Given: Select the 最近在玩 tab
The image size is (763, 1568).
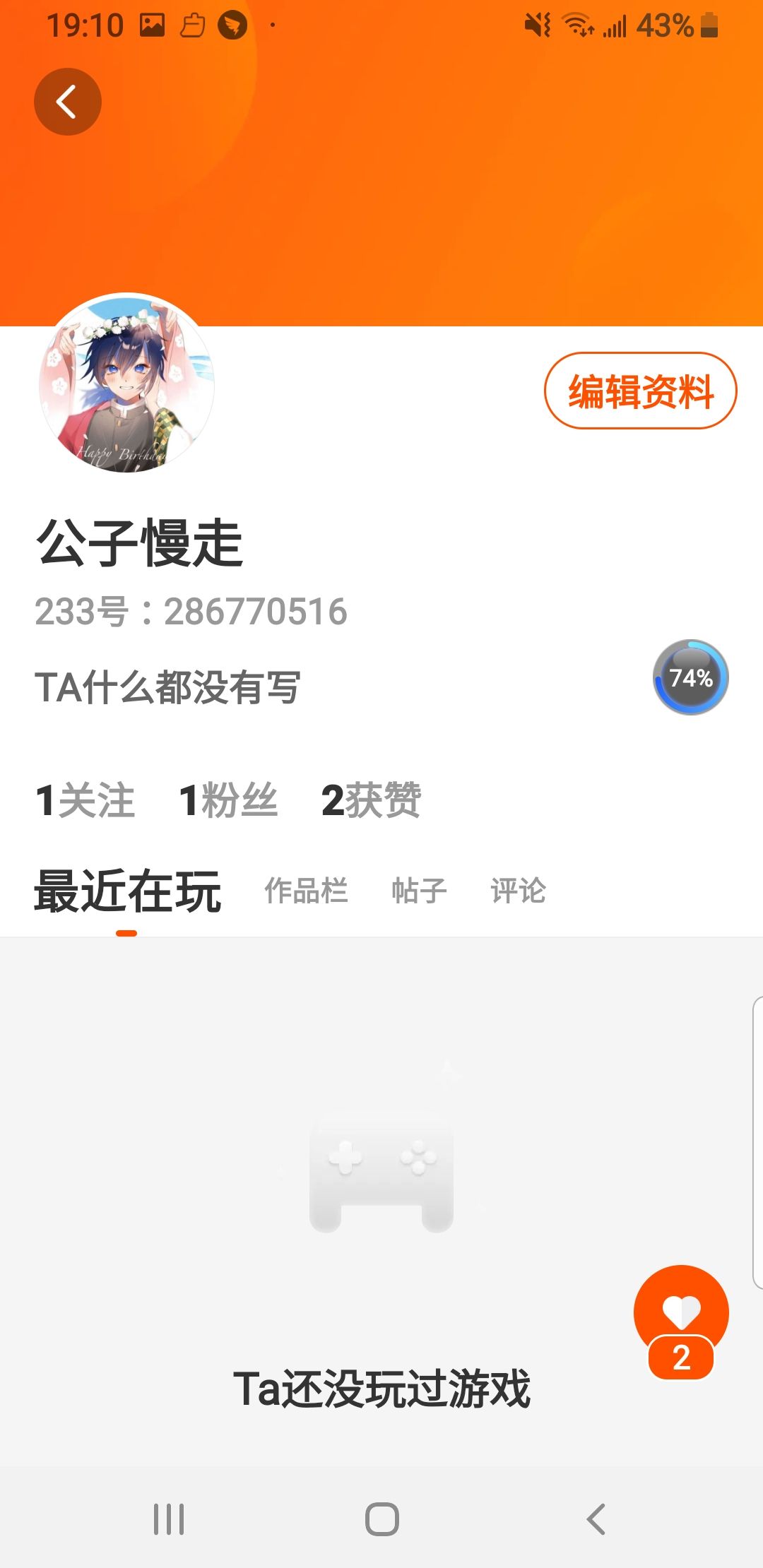Looking at the screenshot, I should coord(127,892).
